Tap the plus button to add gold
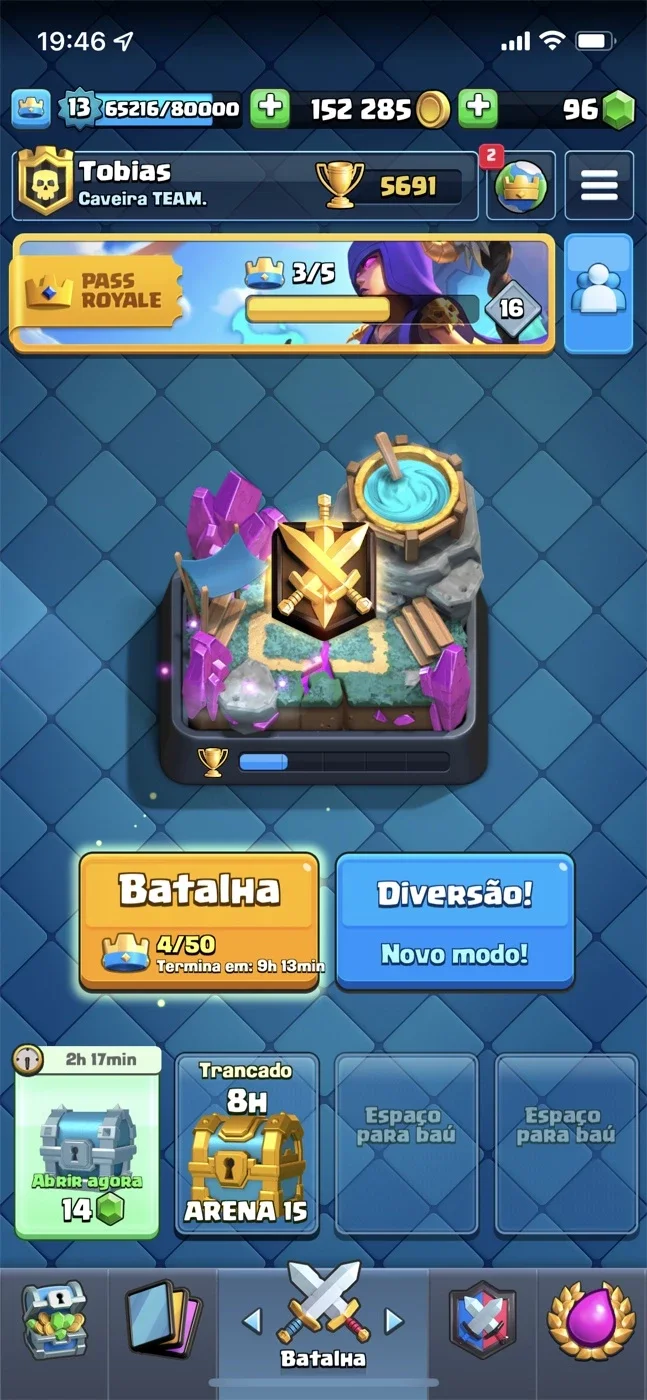The height and width of the screenshot is (1400, 647). [x=269, y=109]
